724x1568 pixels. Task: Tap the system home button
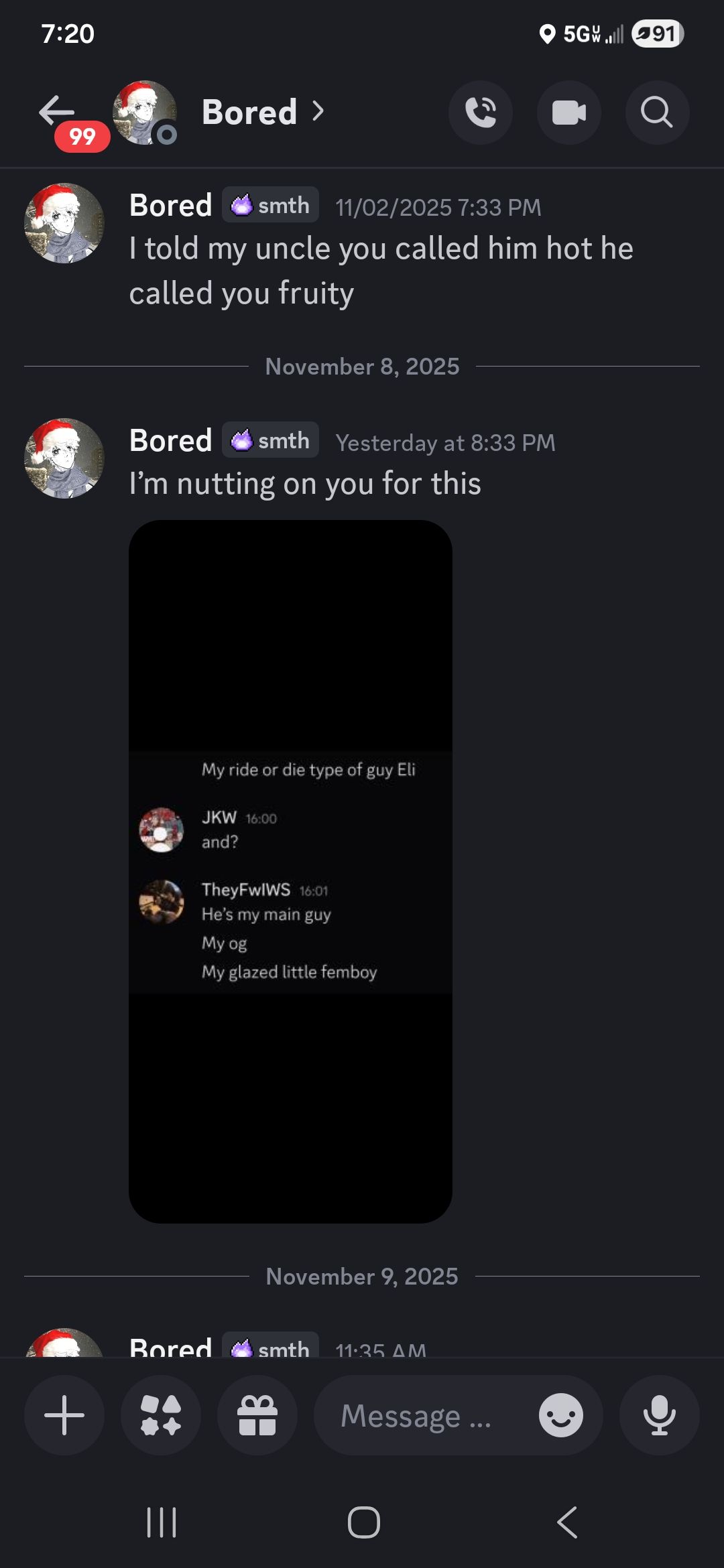[x=363, y=1522]
